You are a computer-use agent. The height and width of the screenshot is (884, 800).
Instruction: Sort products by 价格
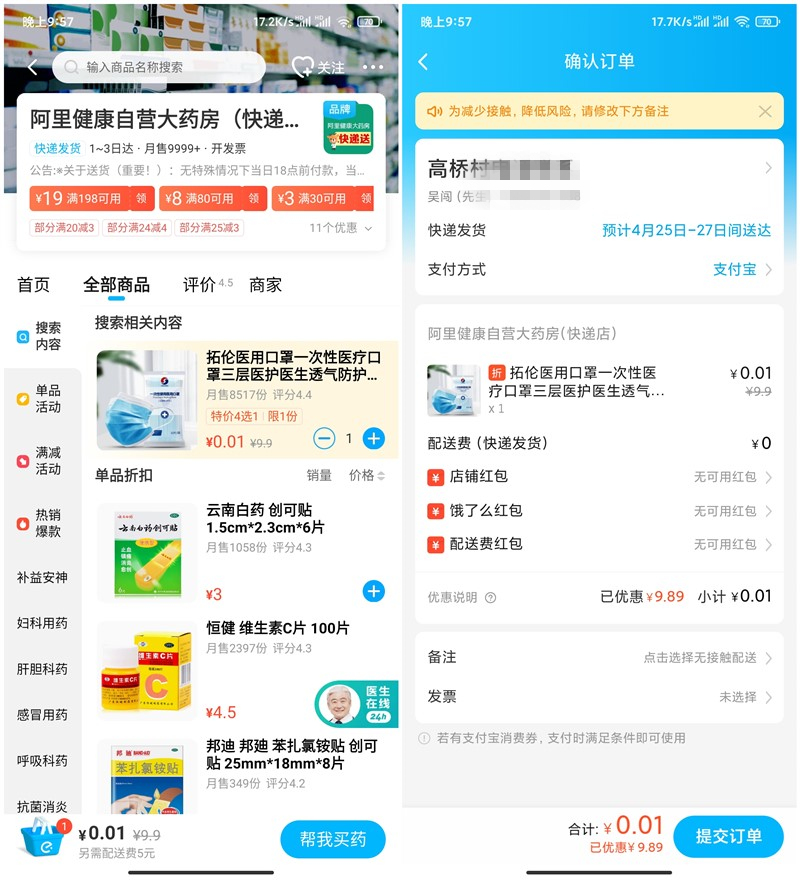[x=366, y=475]
